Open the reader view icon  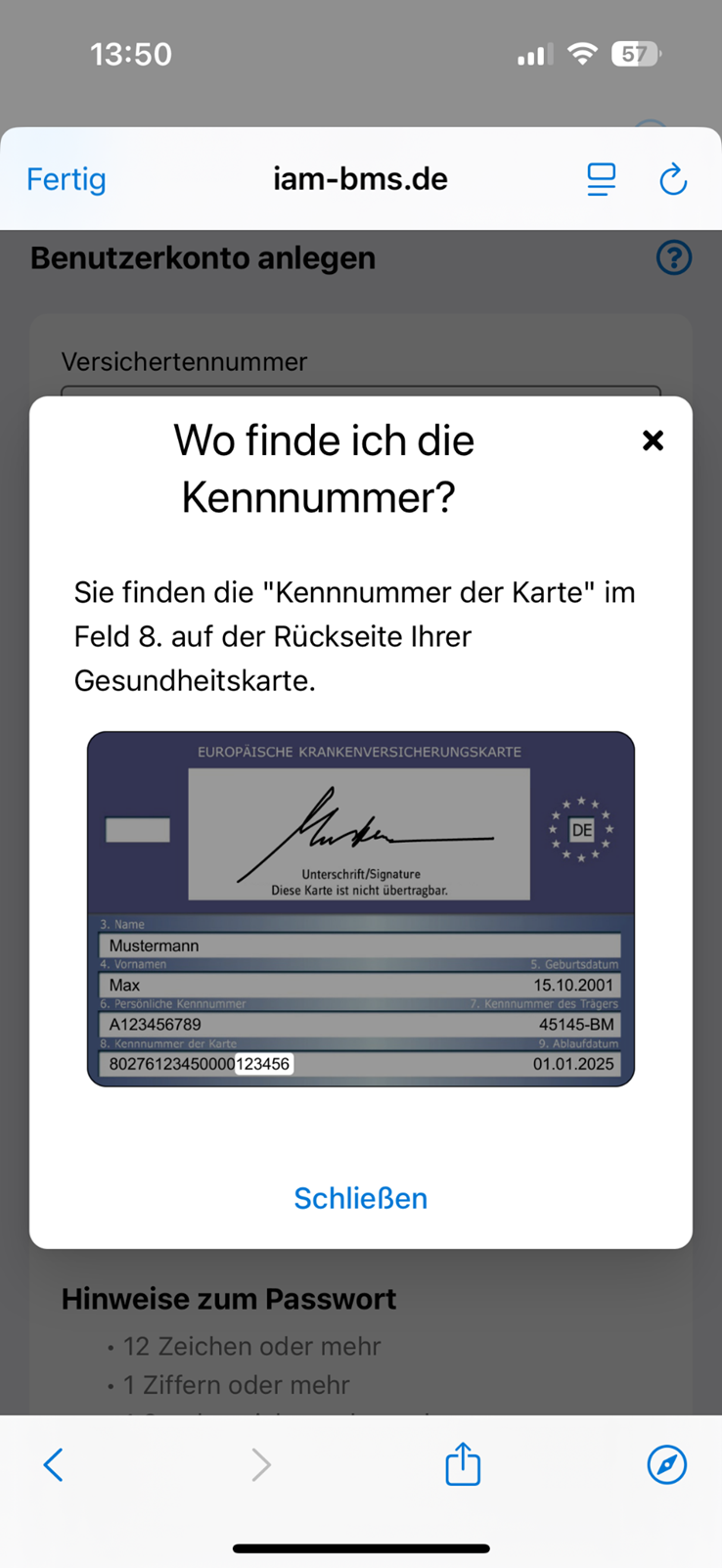(601, 179)
